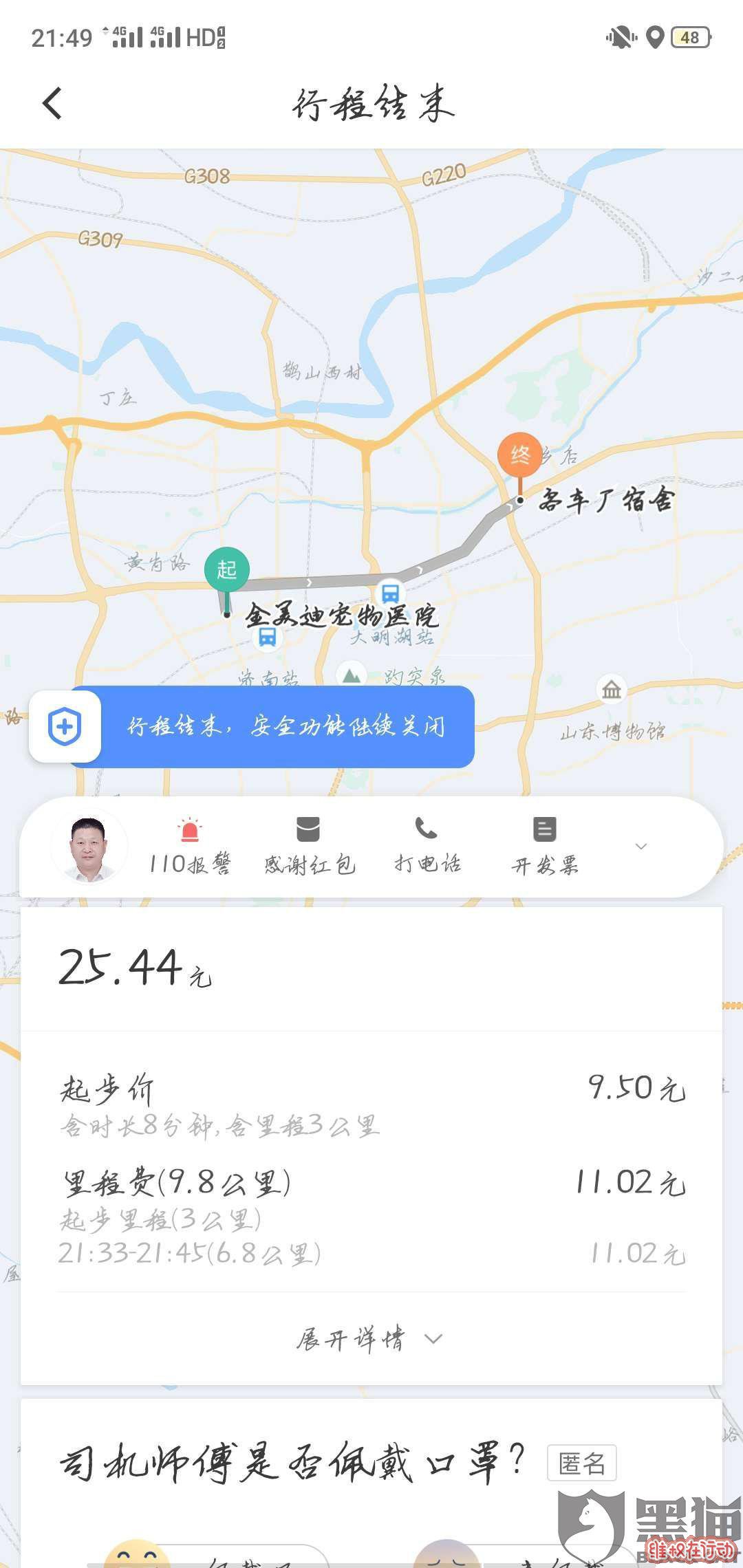Viewport: 743px width, 1568px height.
Task: Expand the driver action bar chevron
Action: (x=640, y=847)
